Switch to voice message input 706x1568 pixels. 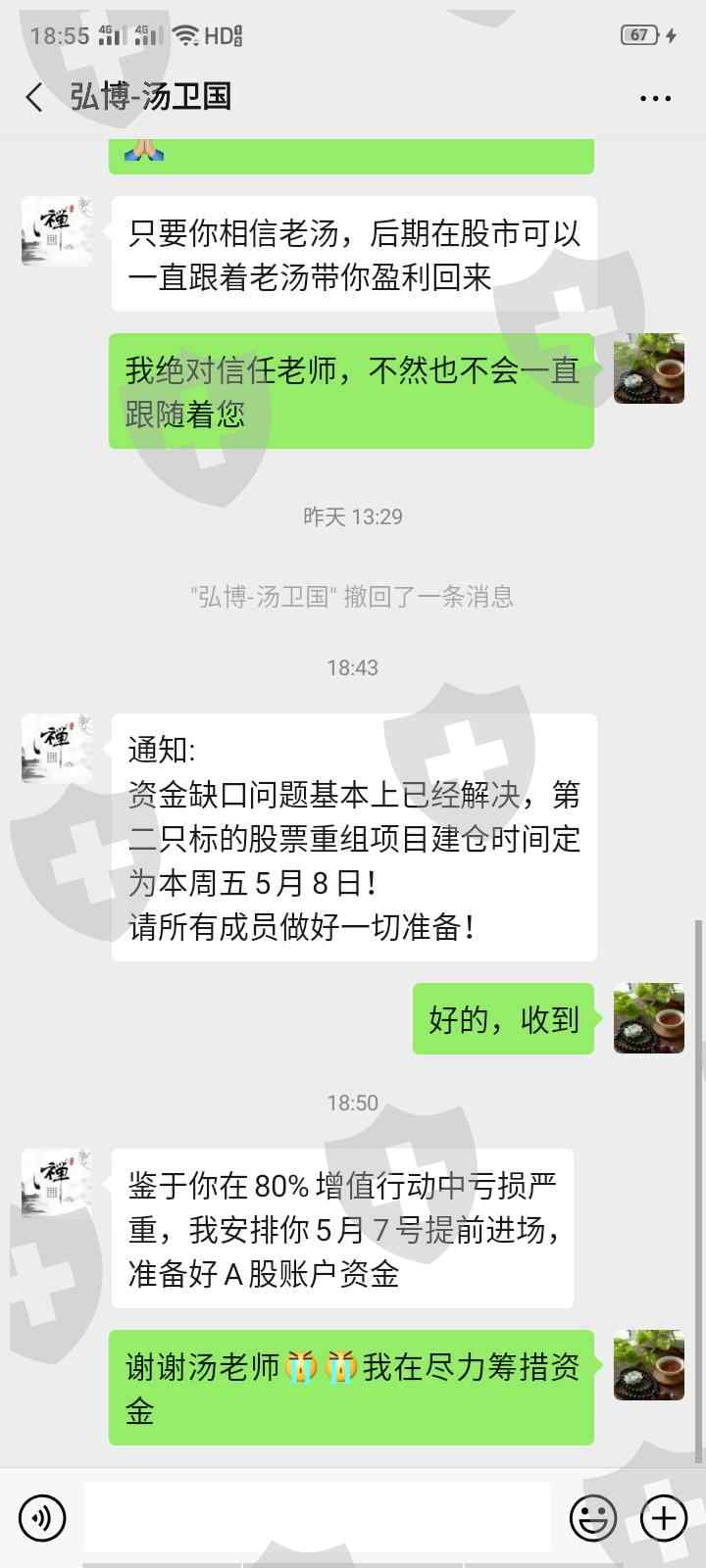click(42, 1518)
